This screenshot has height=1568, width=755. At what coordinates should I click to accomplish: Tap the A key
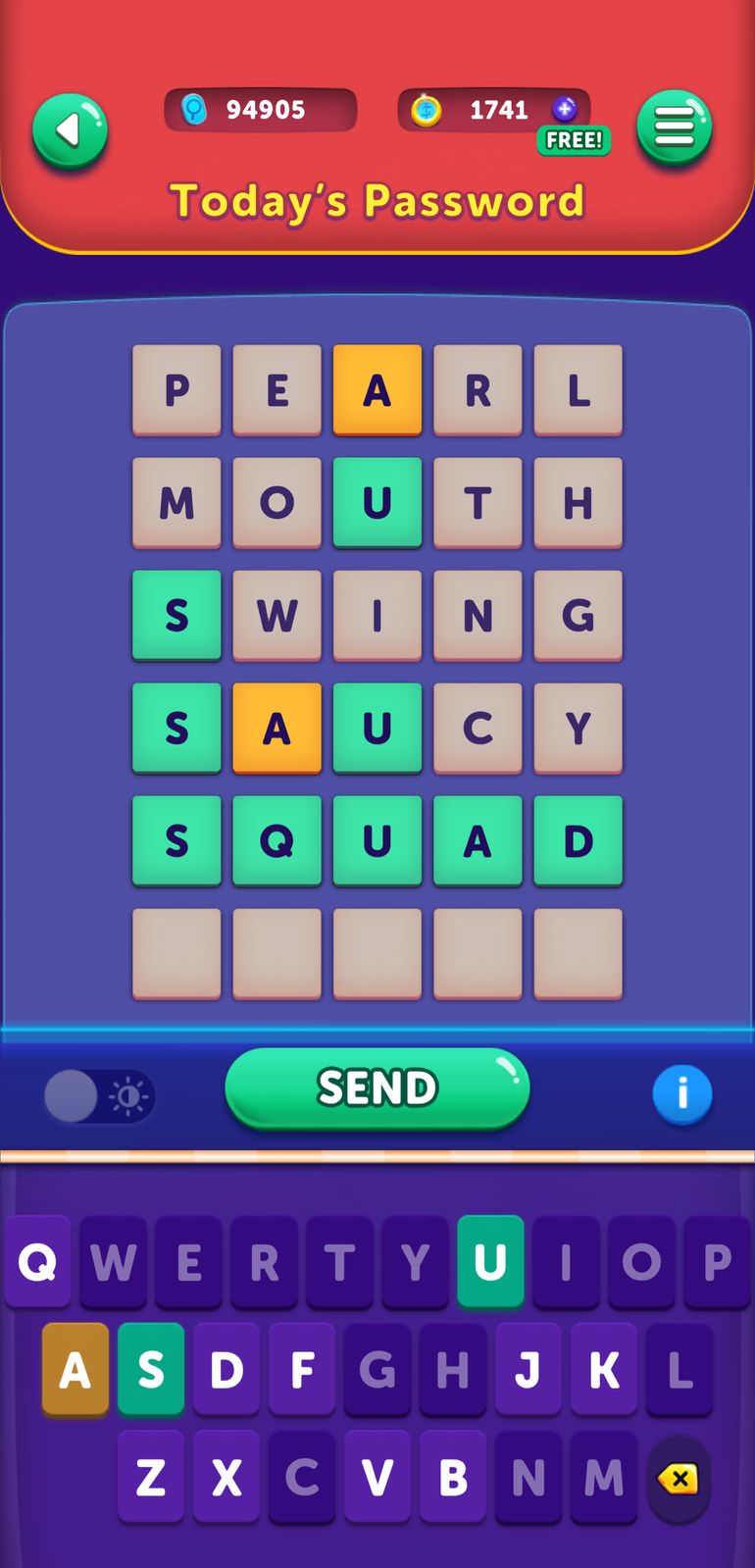(75, 1369)
